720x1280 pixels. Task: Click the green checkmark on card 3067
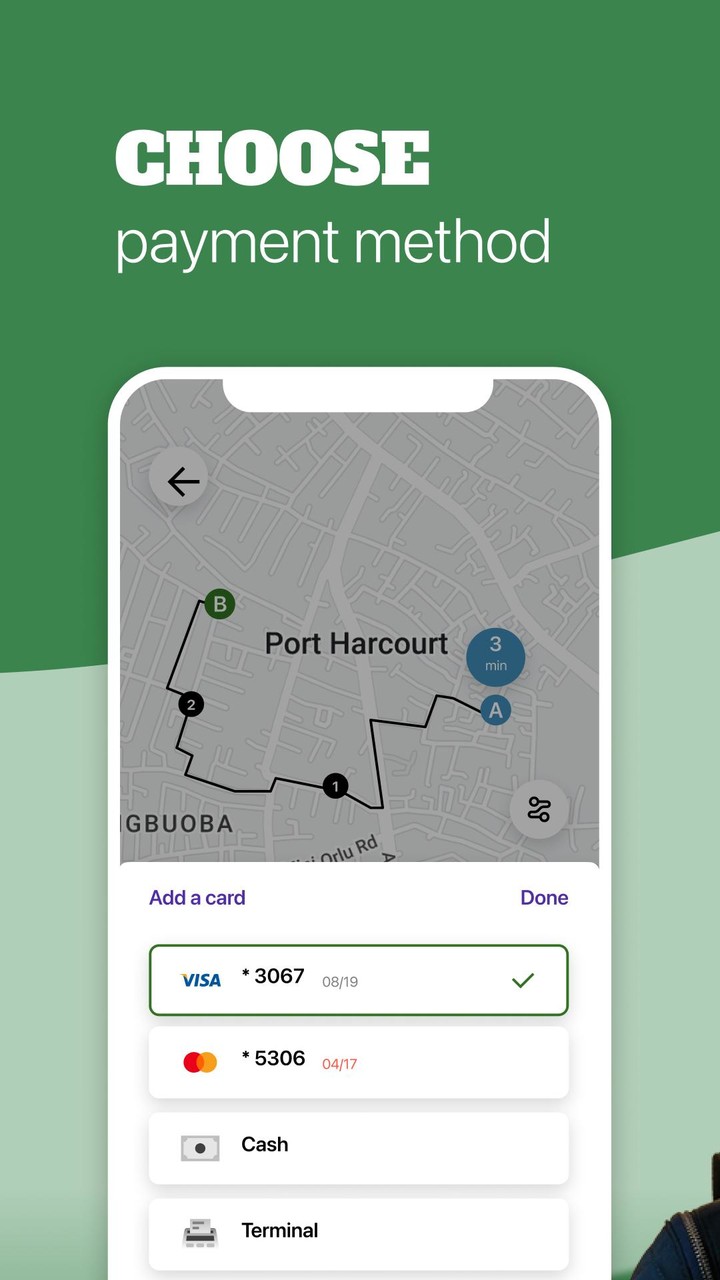pos(522,979)
